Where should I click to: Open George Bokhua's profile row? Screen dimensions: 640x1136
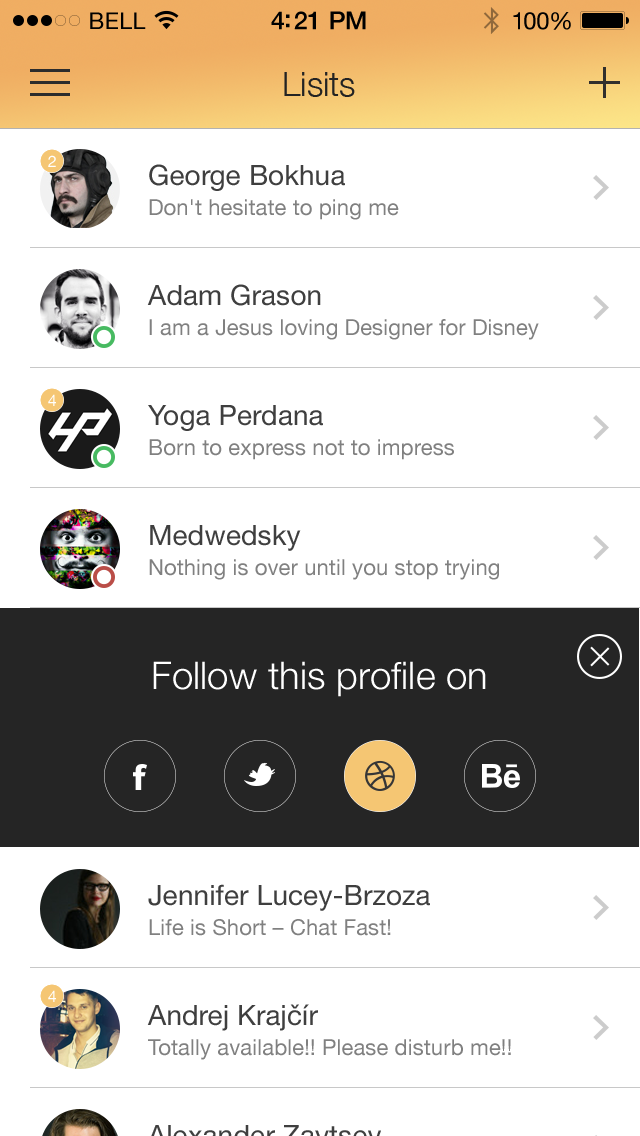pyautogui.click(x=330, y=189)
